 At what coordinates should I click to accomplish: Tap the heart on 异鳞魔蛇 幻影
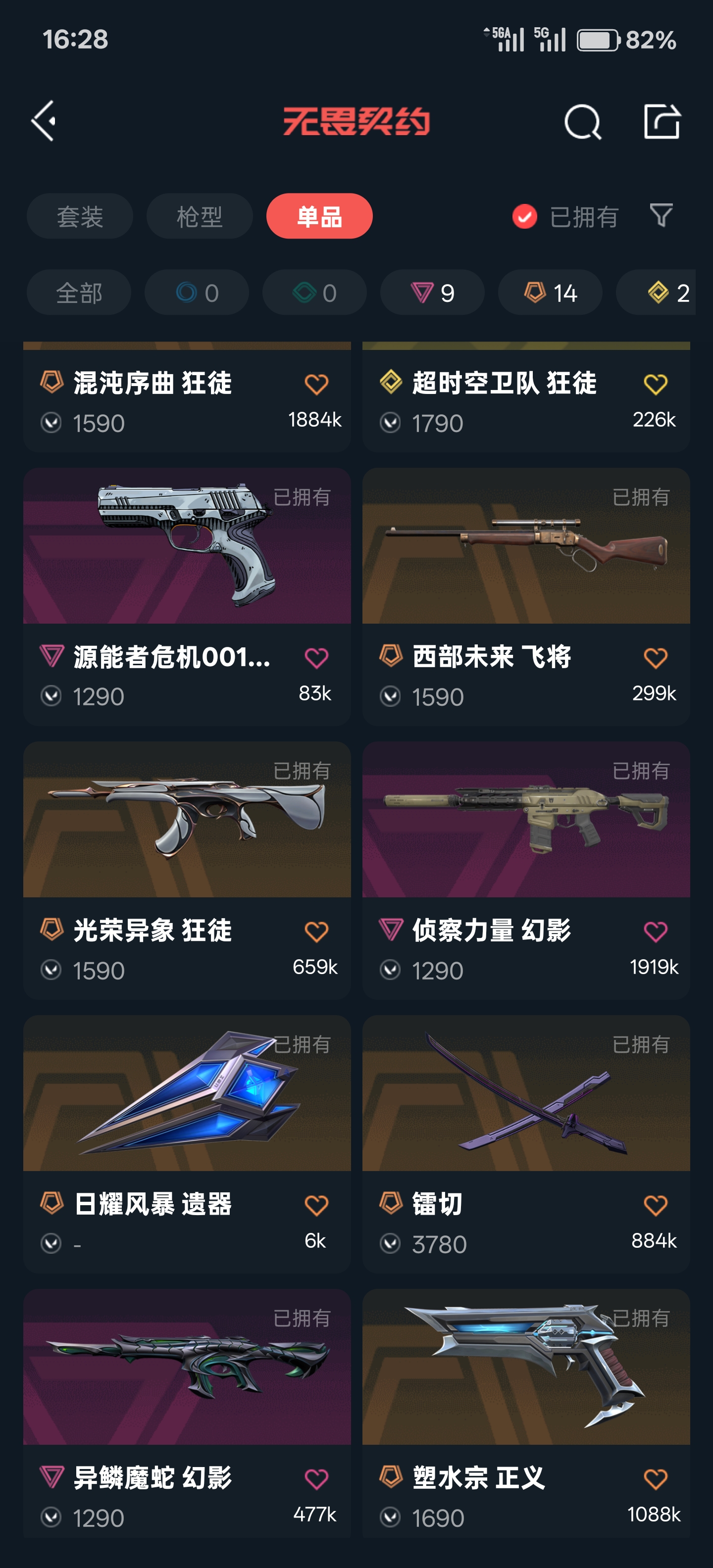point(316,1478)
